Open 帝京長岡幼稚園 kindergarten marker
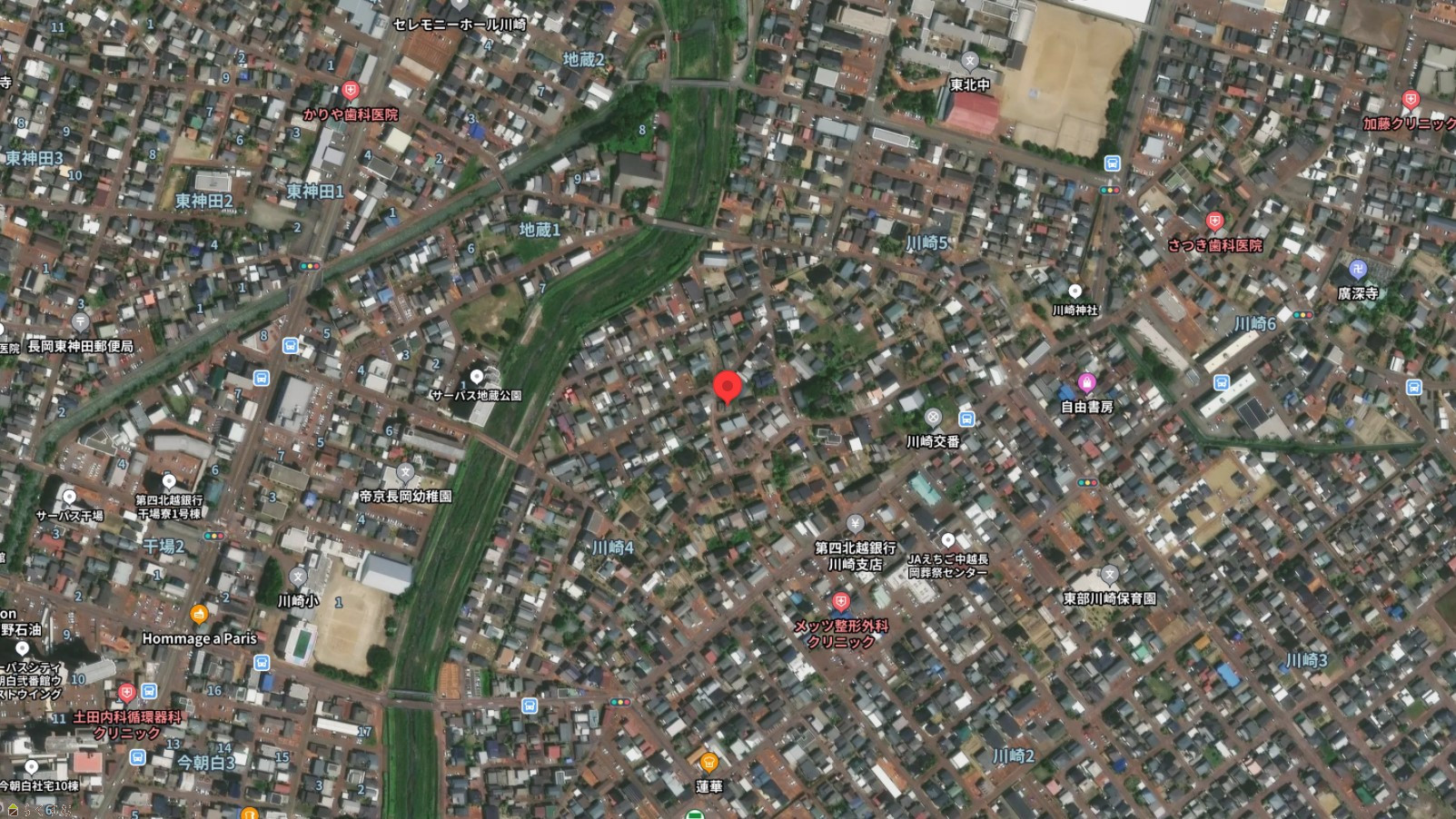Image resolution: width=1456 pixels, height=819 pixels. pos(405,473)
